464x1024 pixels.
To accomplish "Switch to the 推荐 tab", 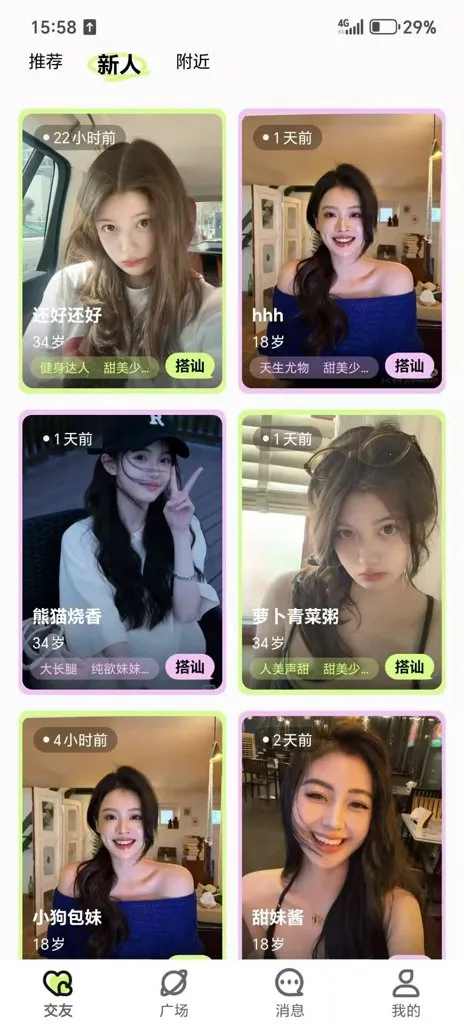I will (x=46, y=62).
